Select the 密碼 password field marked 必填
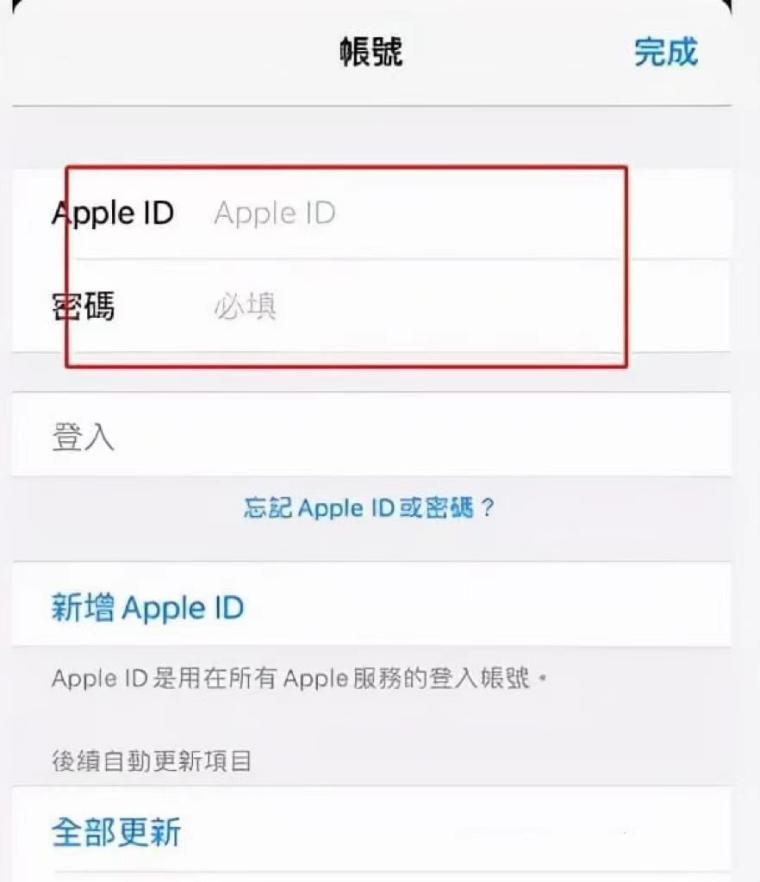Viewport: 760px width, 882px height. 300,306
